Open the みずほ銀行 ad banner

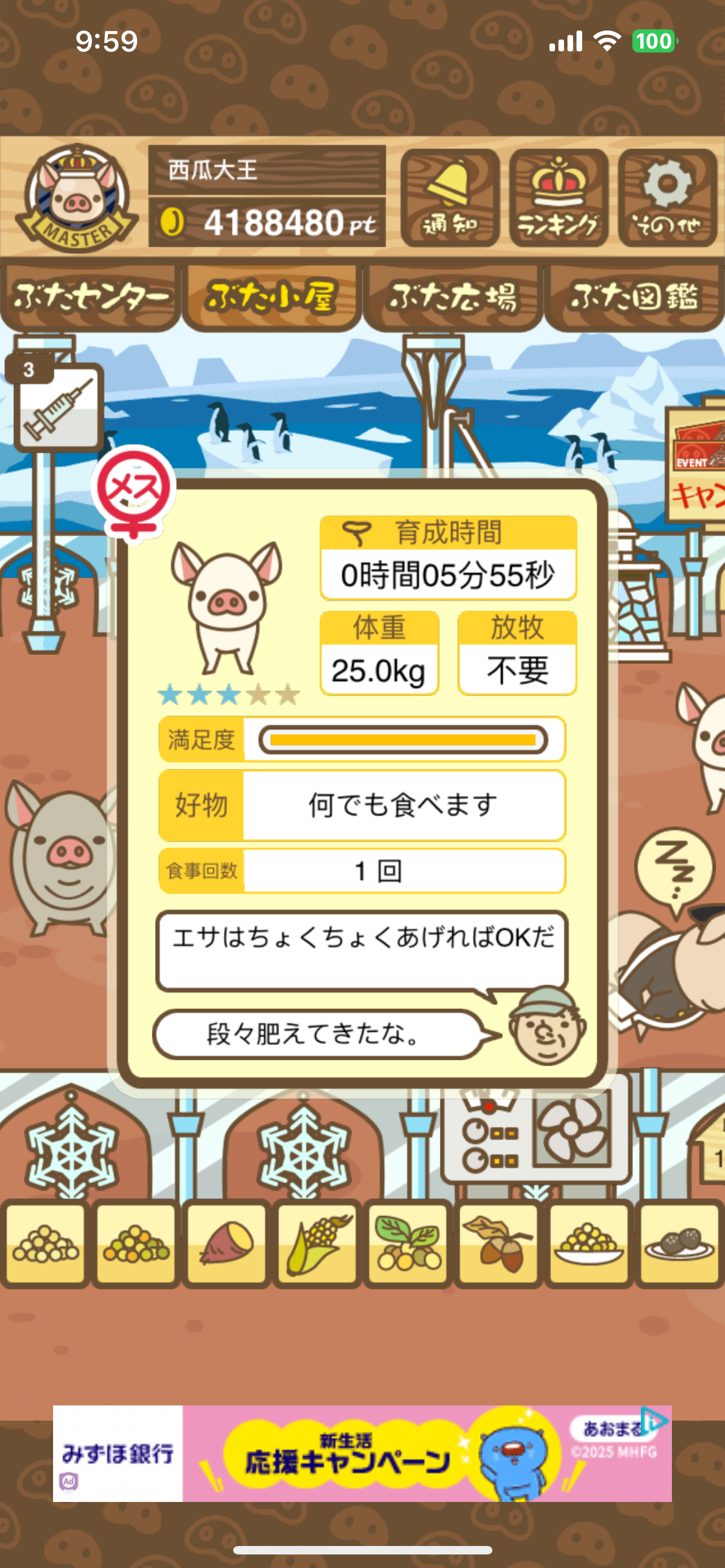362,1453
